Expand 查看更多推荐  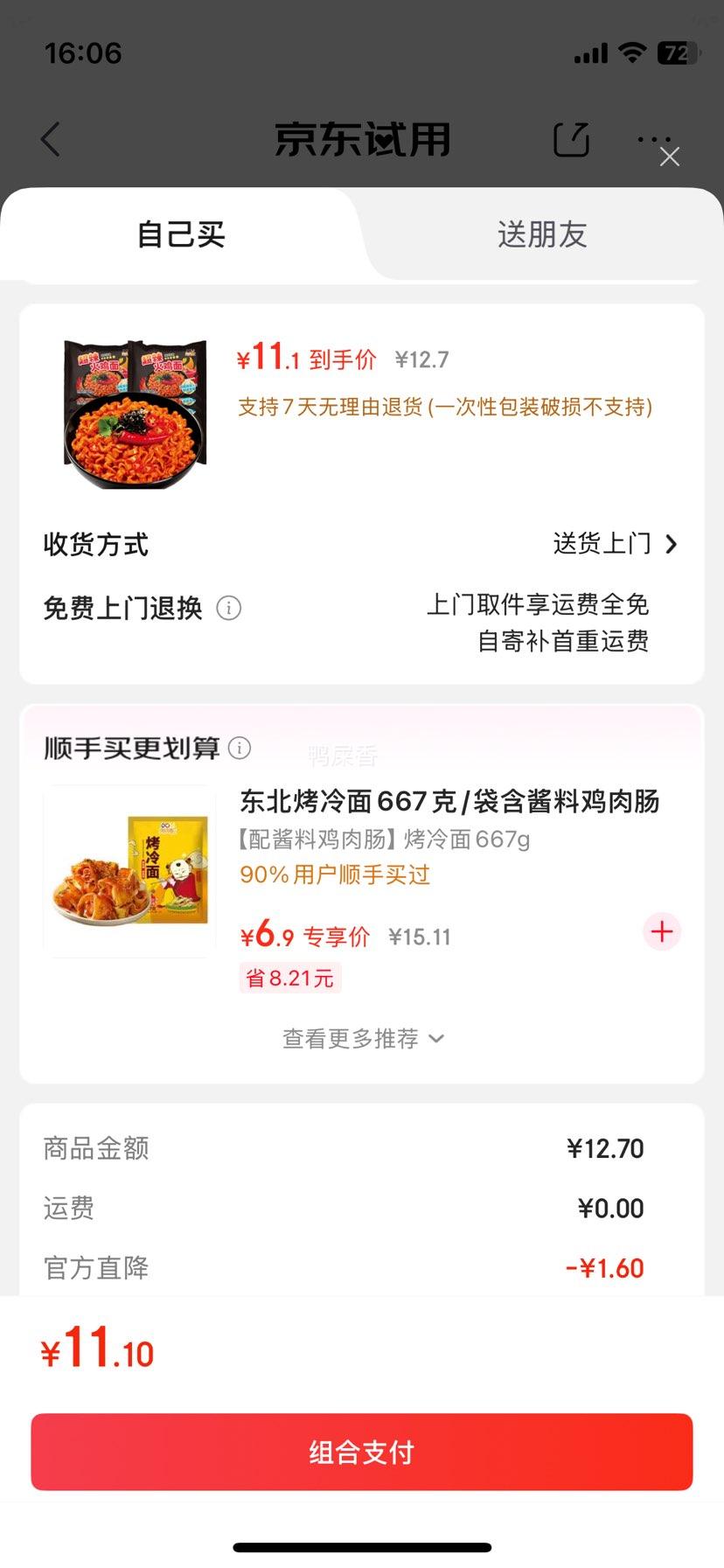point(363,1038)
